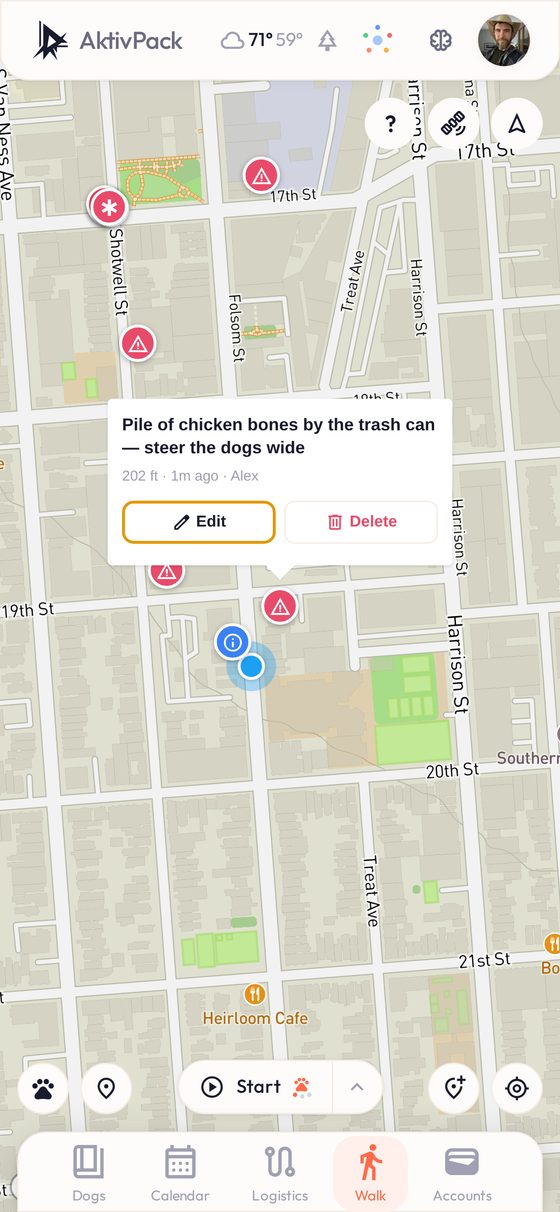Delete the chicken bones hazard note
The image size is (560, 1212).
pos(361,522)
